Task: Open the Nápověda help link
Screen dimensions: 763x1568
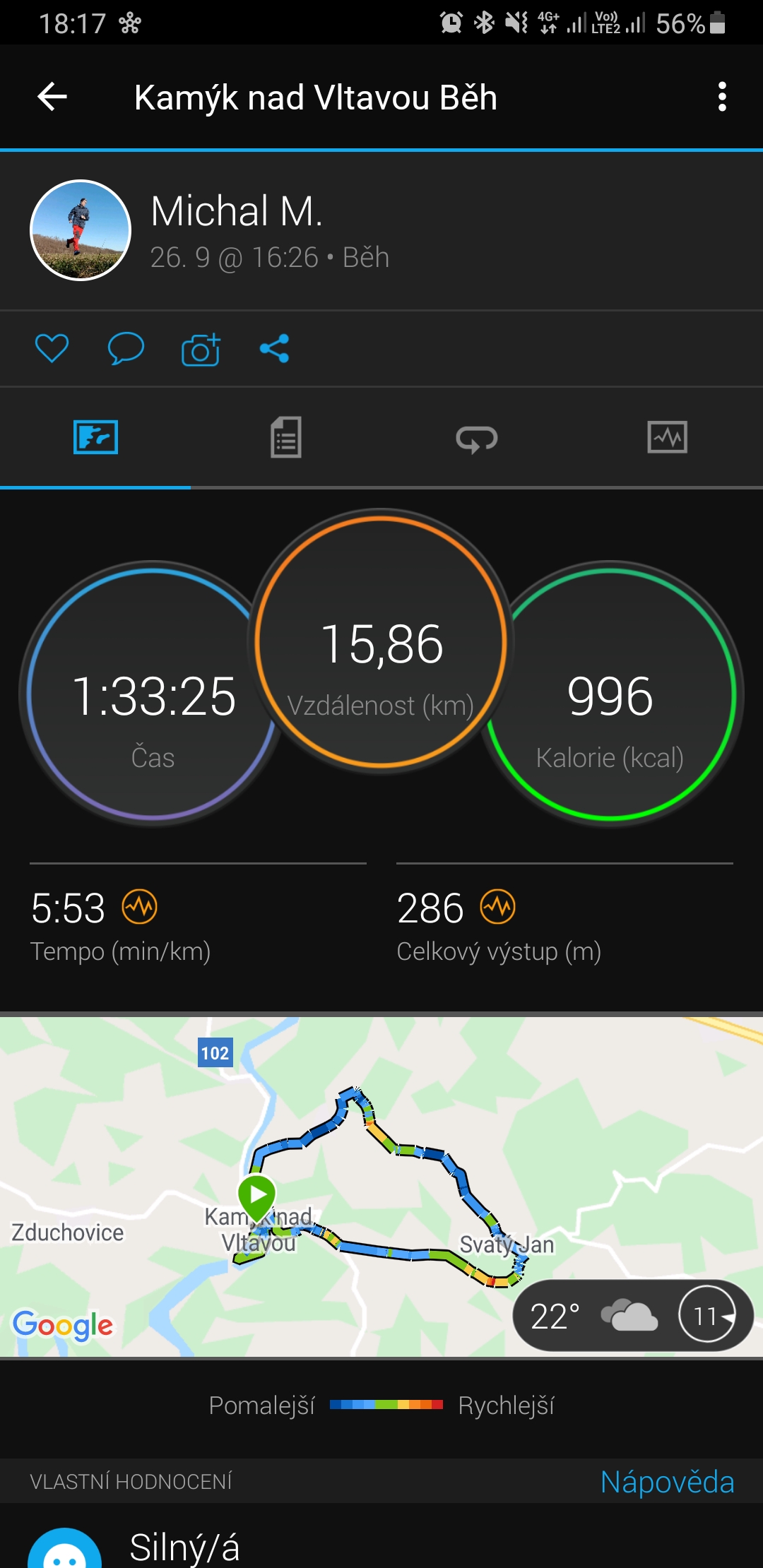Action: 667,1481
